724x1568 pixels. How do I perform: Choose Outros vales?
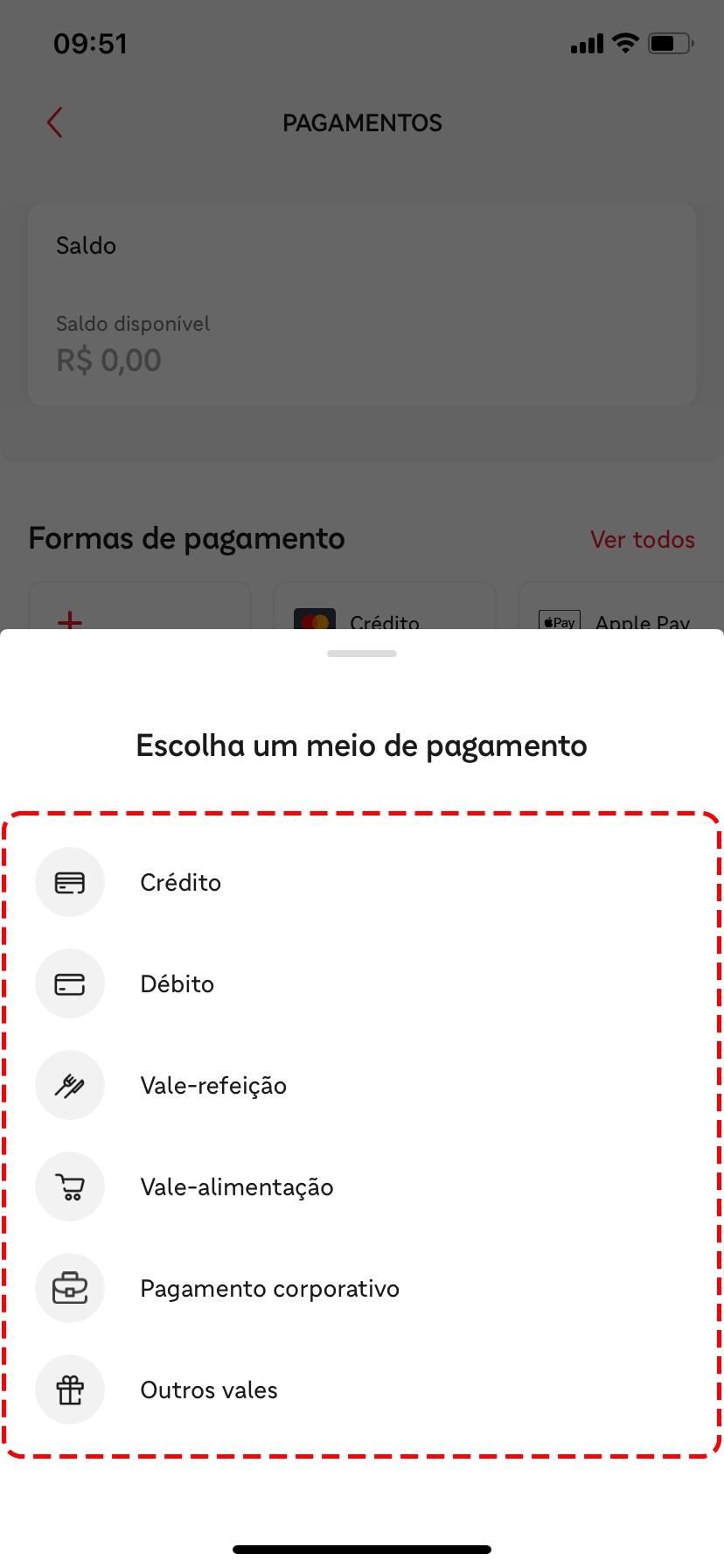click(209, 1389)
